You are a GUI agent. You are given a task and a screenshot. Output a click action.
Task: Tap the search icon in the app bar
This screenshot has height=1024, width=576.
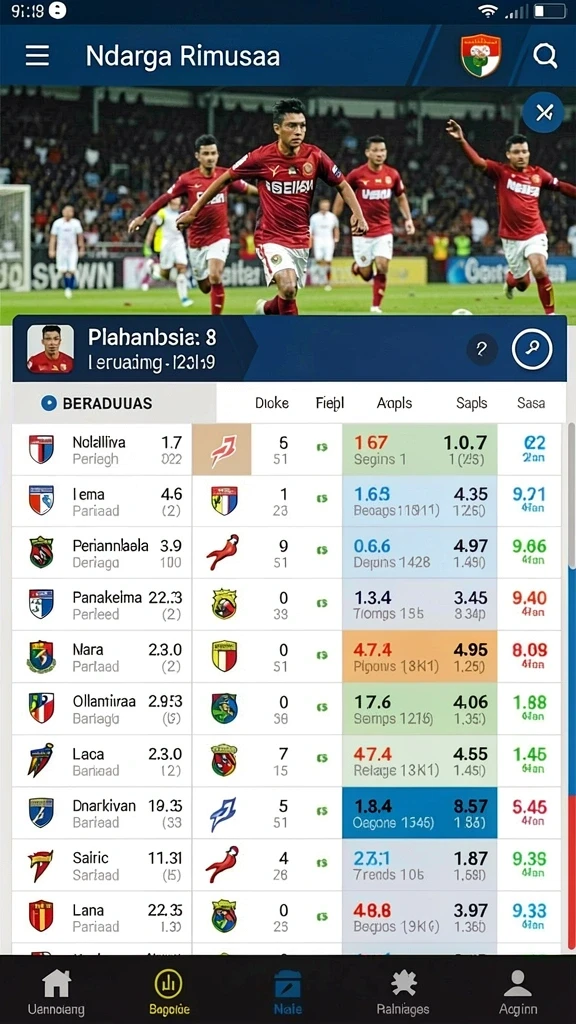click(x=545, y=56)
